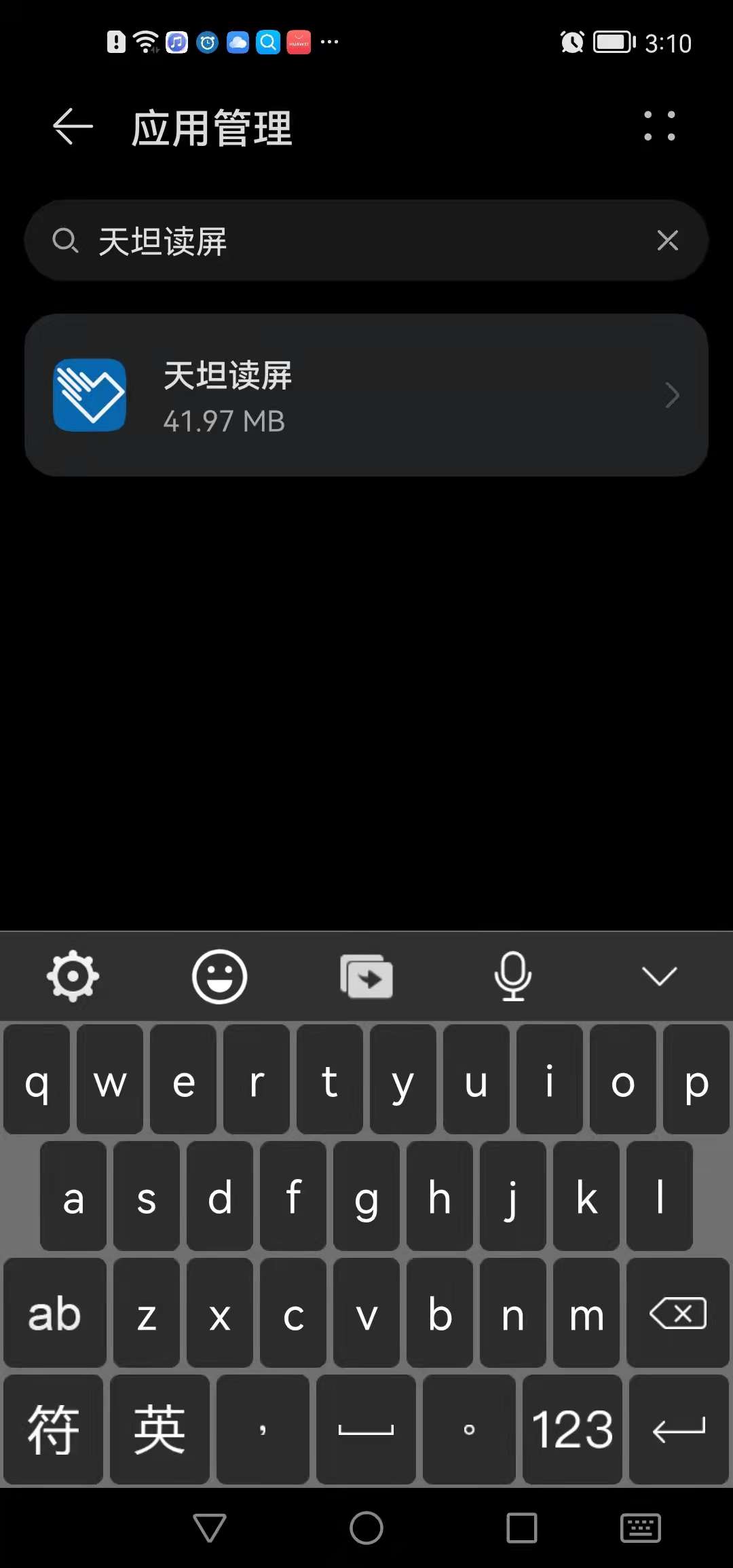
Task: Start voice input with the microphone
Action: pos(512,976)
